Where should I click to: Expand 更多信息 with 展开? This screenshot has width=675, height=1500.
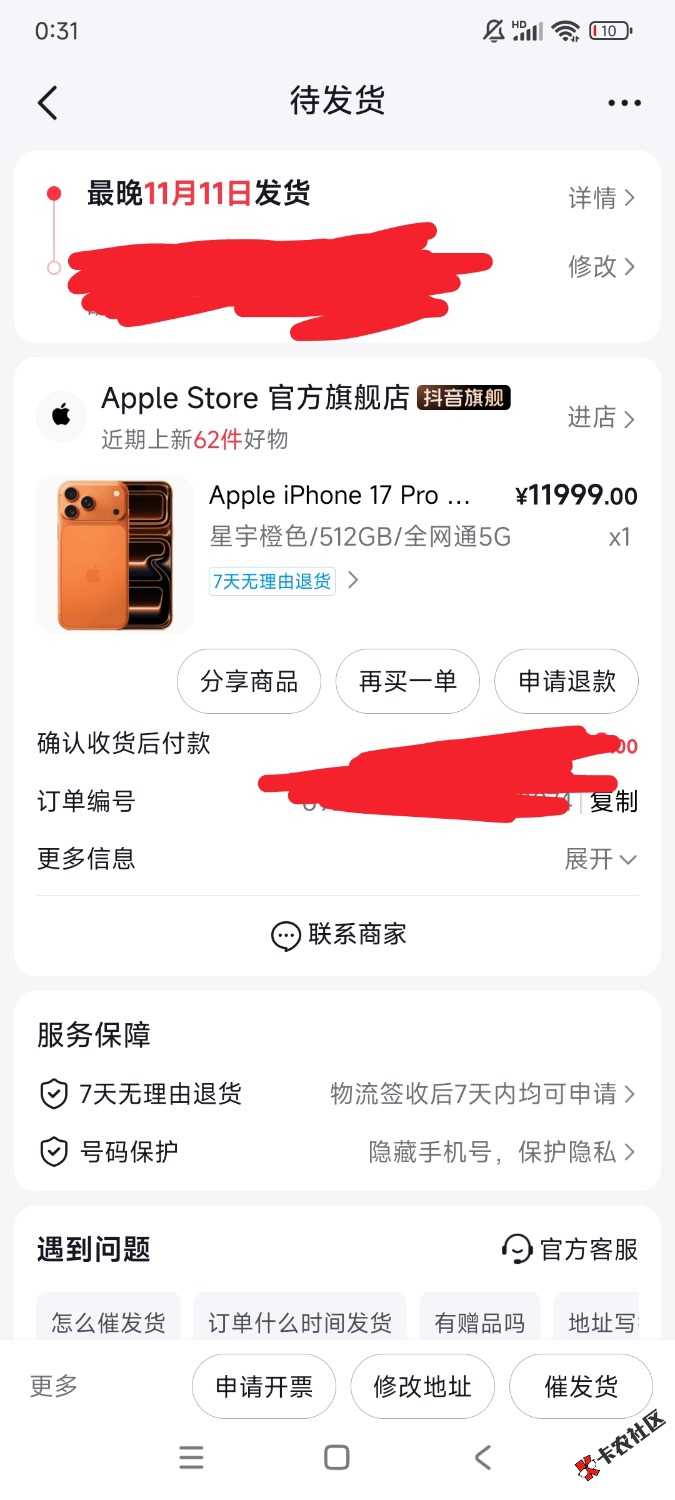(x=600, y=859)
